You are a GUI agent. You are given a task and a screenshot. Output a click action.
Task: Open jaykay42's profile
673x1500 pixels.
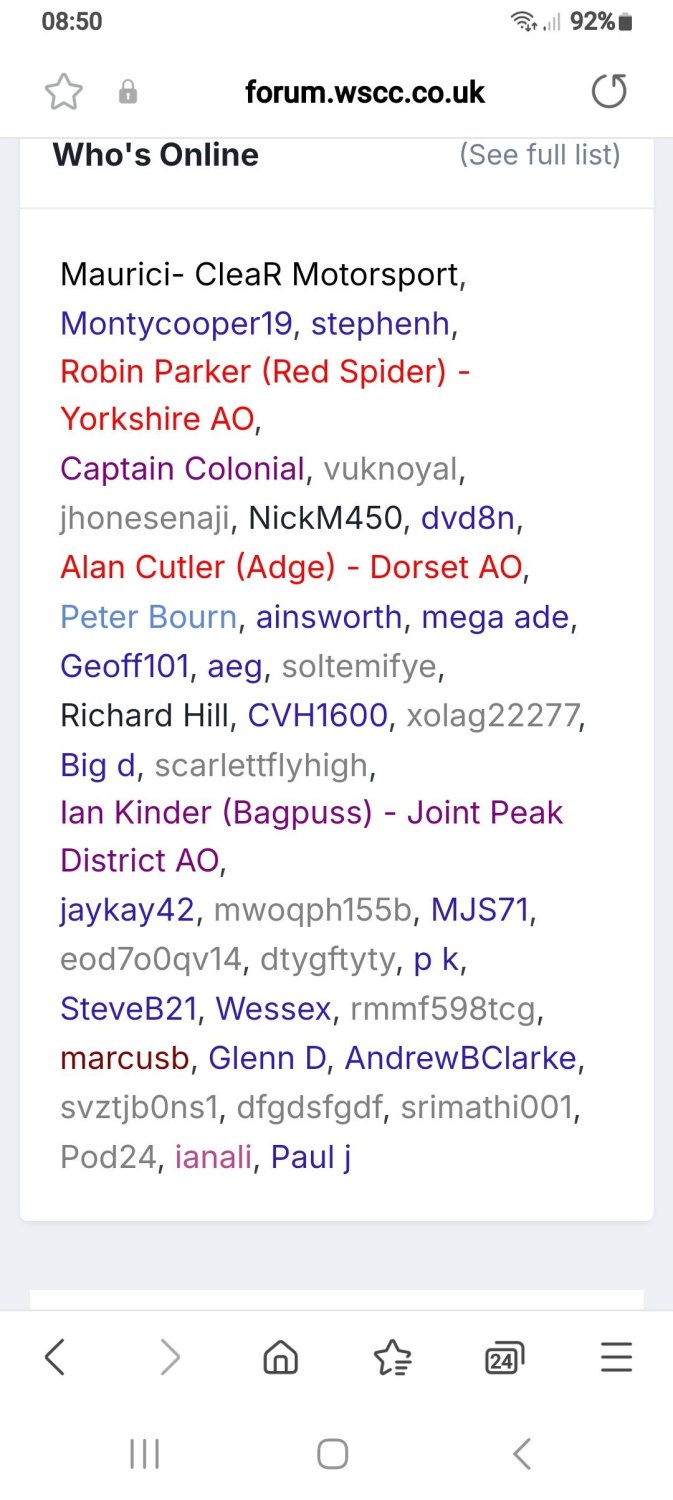coord(127,910)
